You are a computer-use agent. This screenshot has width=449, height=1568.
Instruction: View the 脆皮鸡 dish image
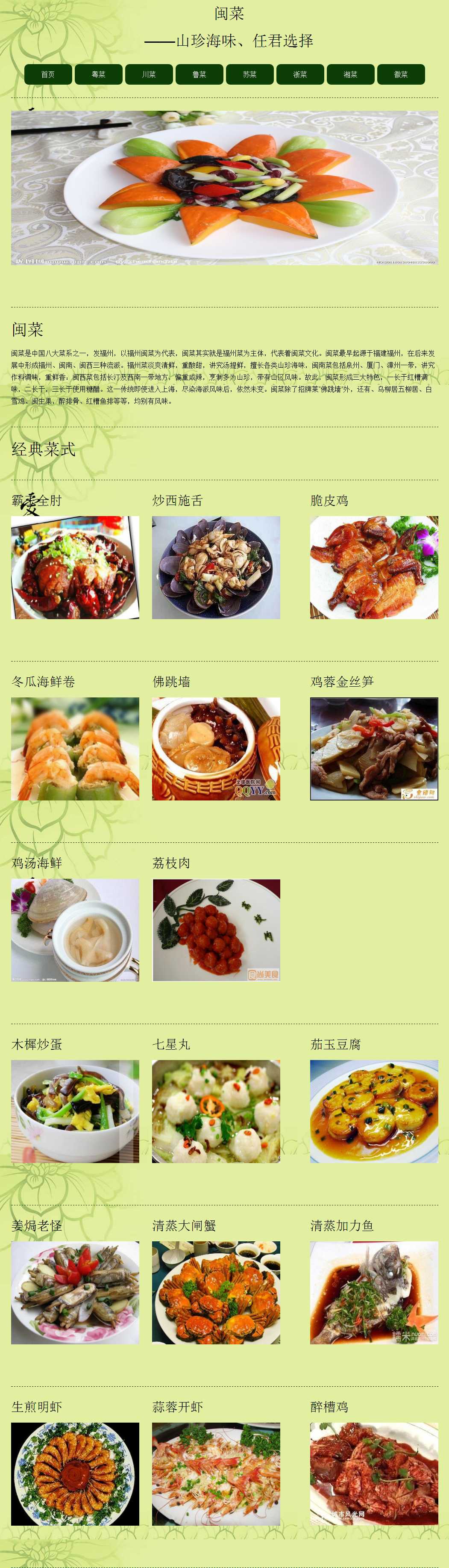(373, 567)
